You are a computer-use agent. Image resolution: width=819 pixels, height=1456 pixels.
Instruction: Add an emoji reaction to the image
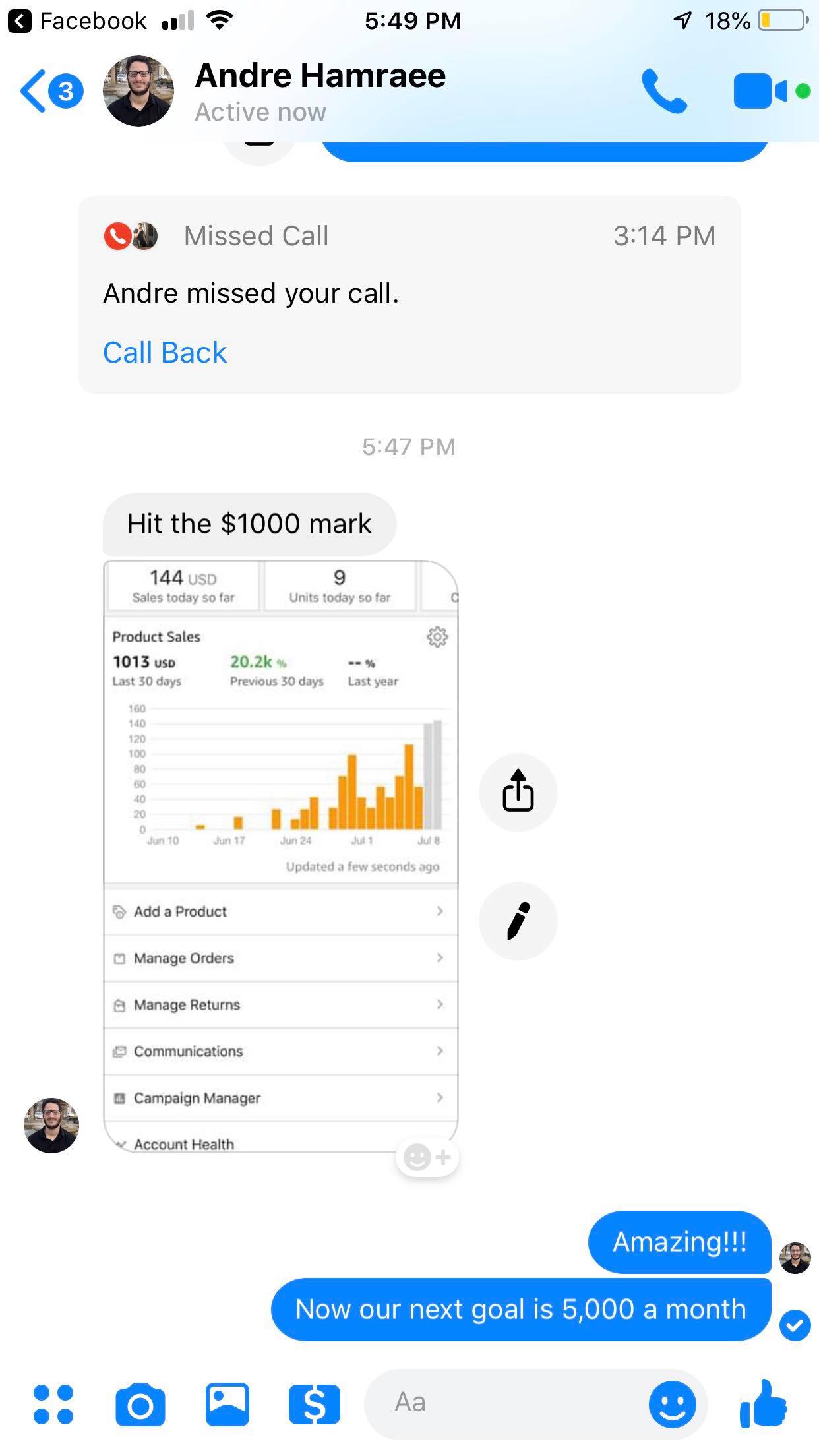[x=427, y=1157]
